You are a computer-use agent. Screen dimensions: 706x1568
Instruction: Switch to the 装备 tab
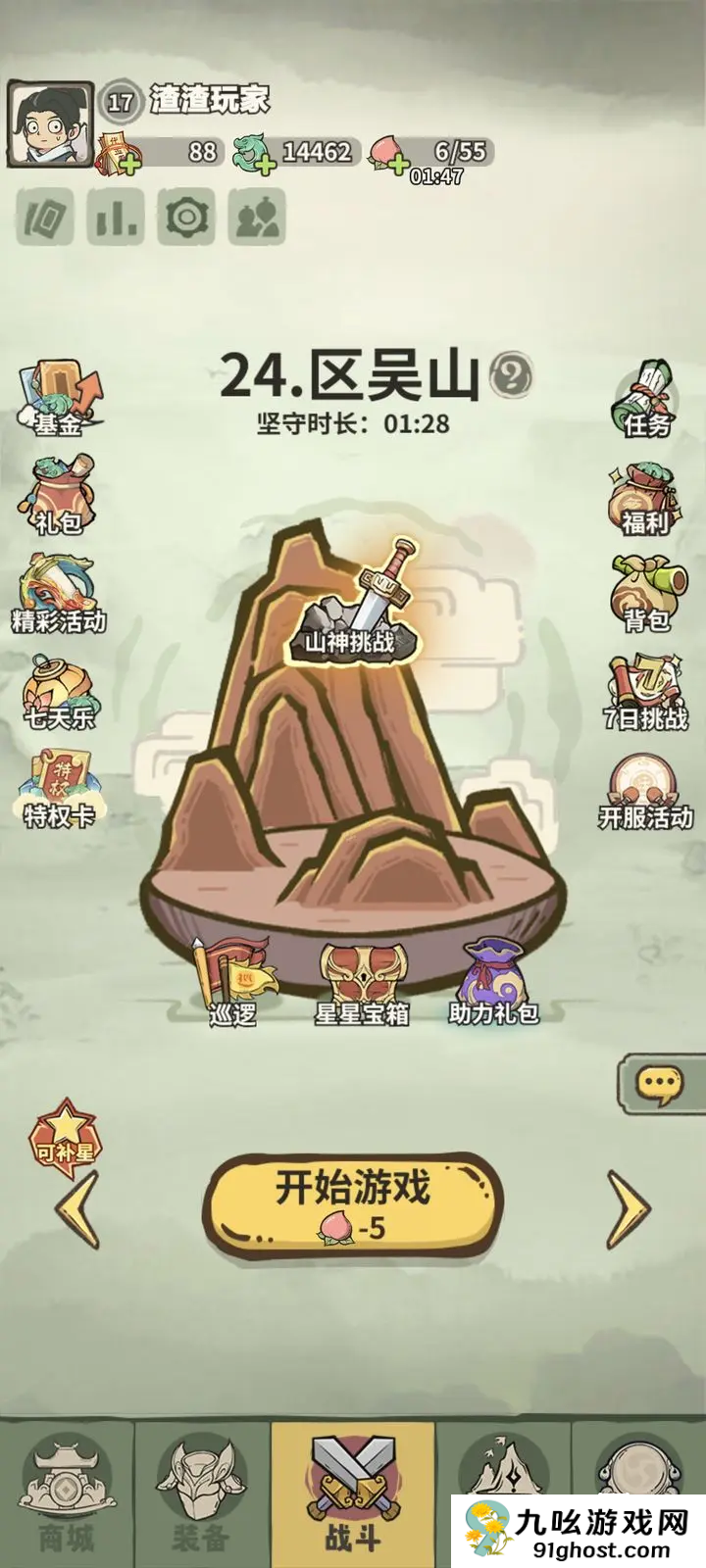point(201,1494)
